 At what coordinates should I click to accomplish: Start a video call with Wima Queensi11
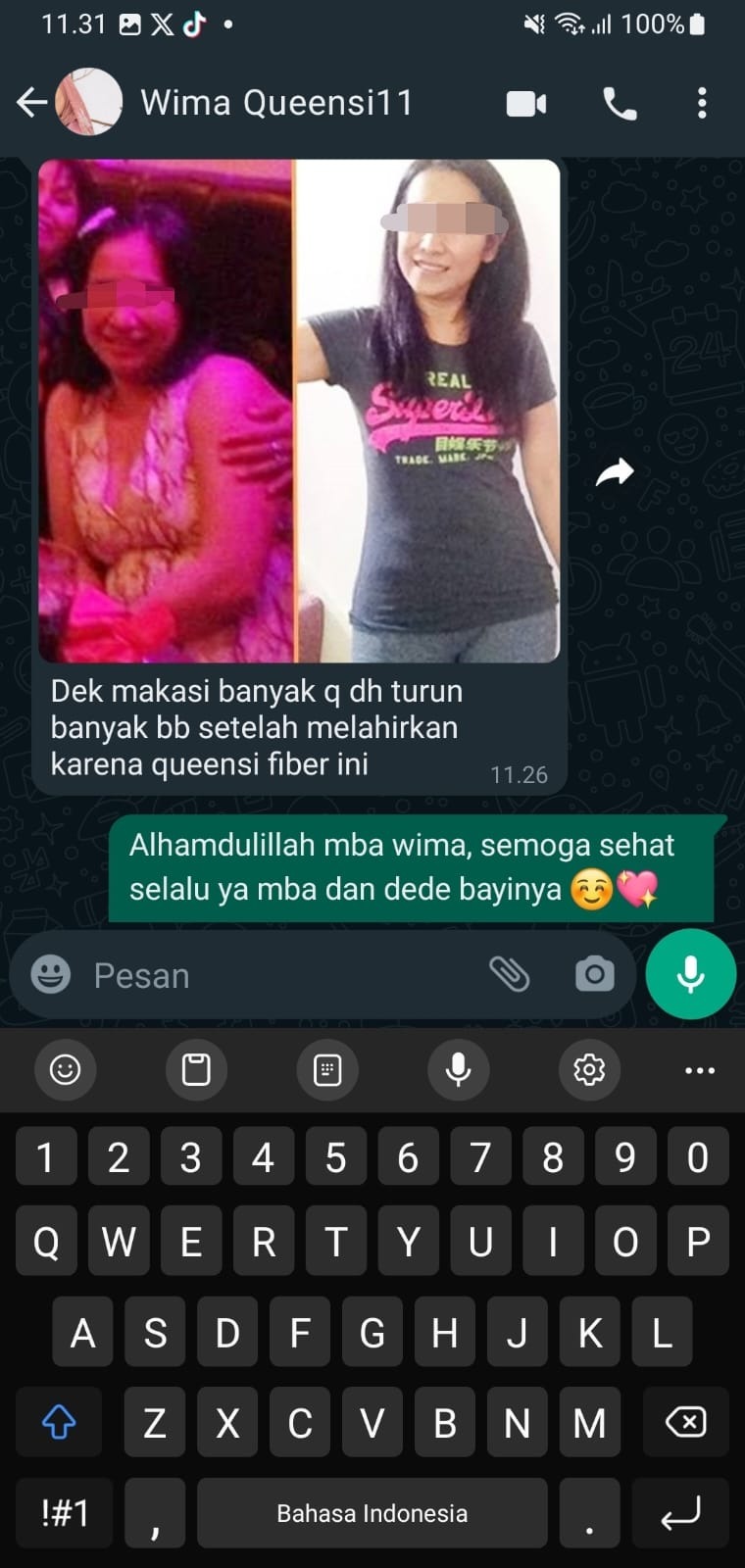[x=526, y=103]
